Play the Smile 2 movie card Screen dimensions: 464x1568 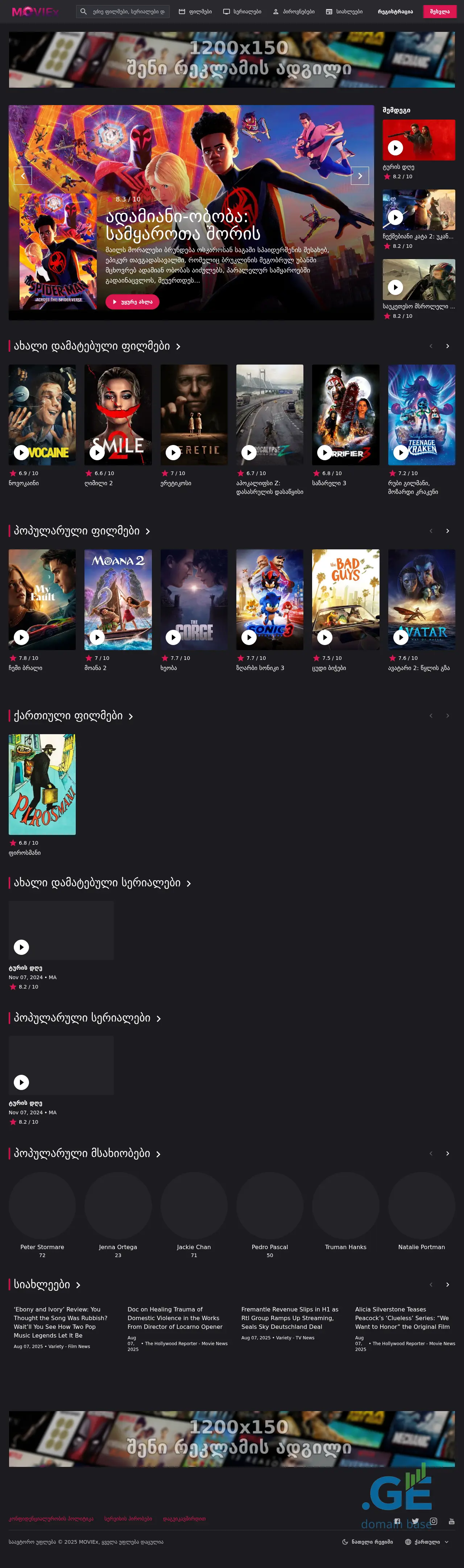click(97, 452)
